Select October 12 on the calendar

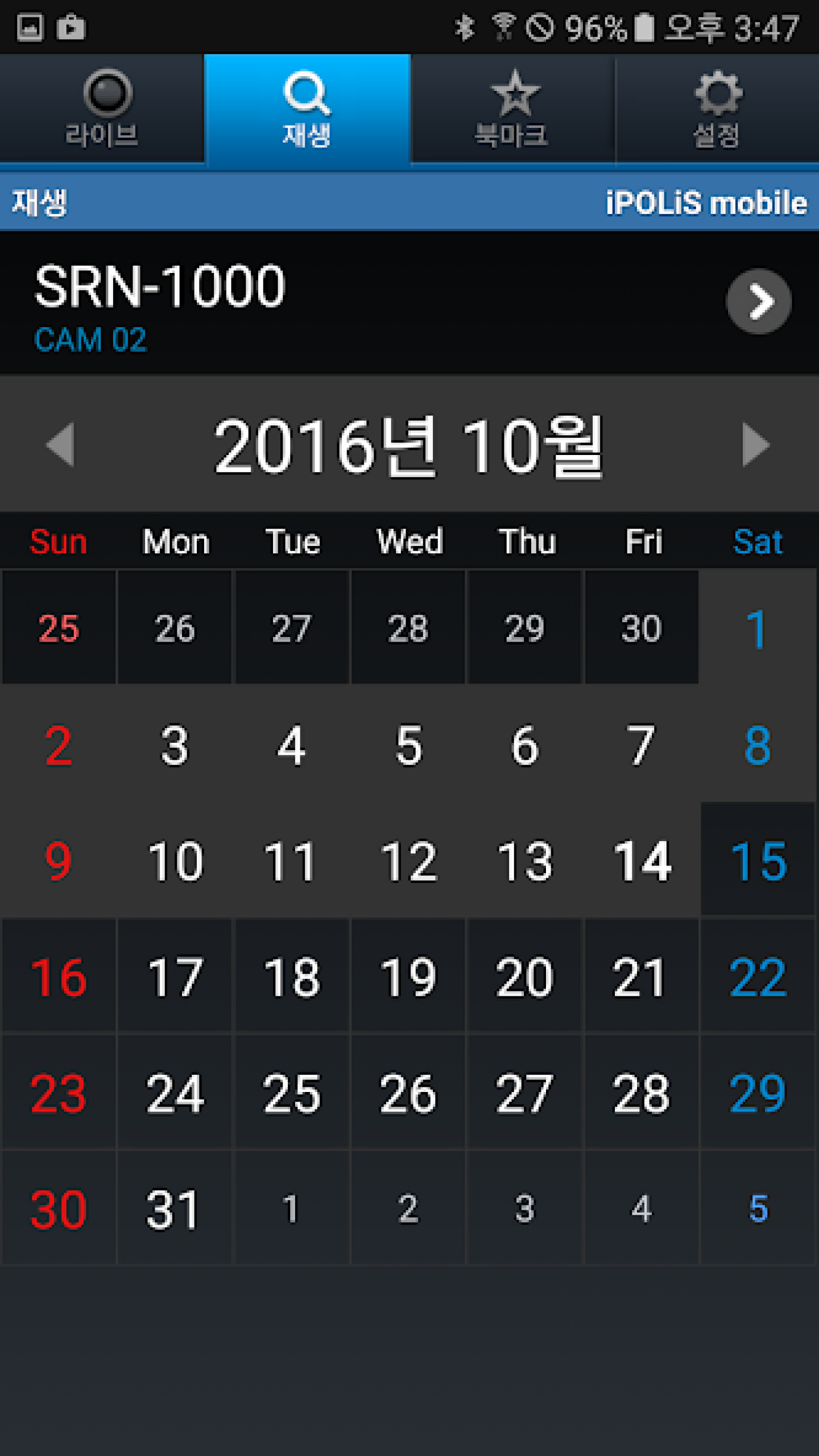coord(408,861)
